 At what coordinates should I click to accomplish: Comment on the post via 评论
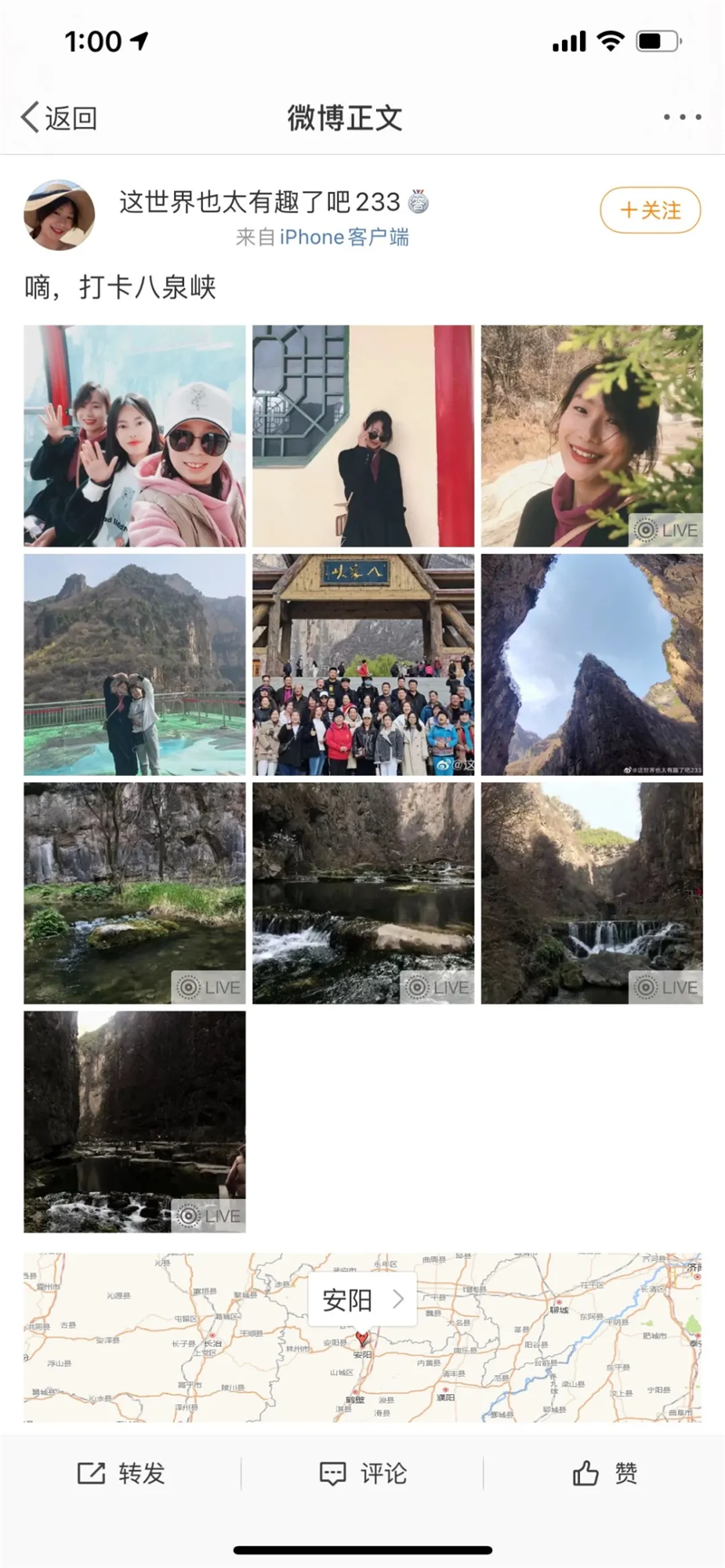[362, 1474]
